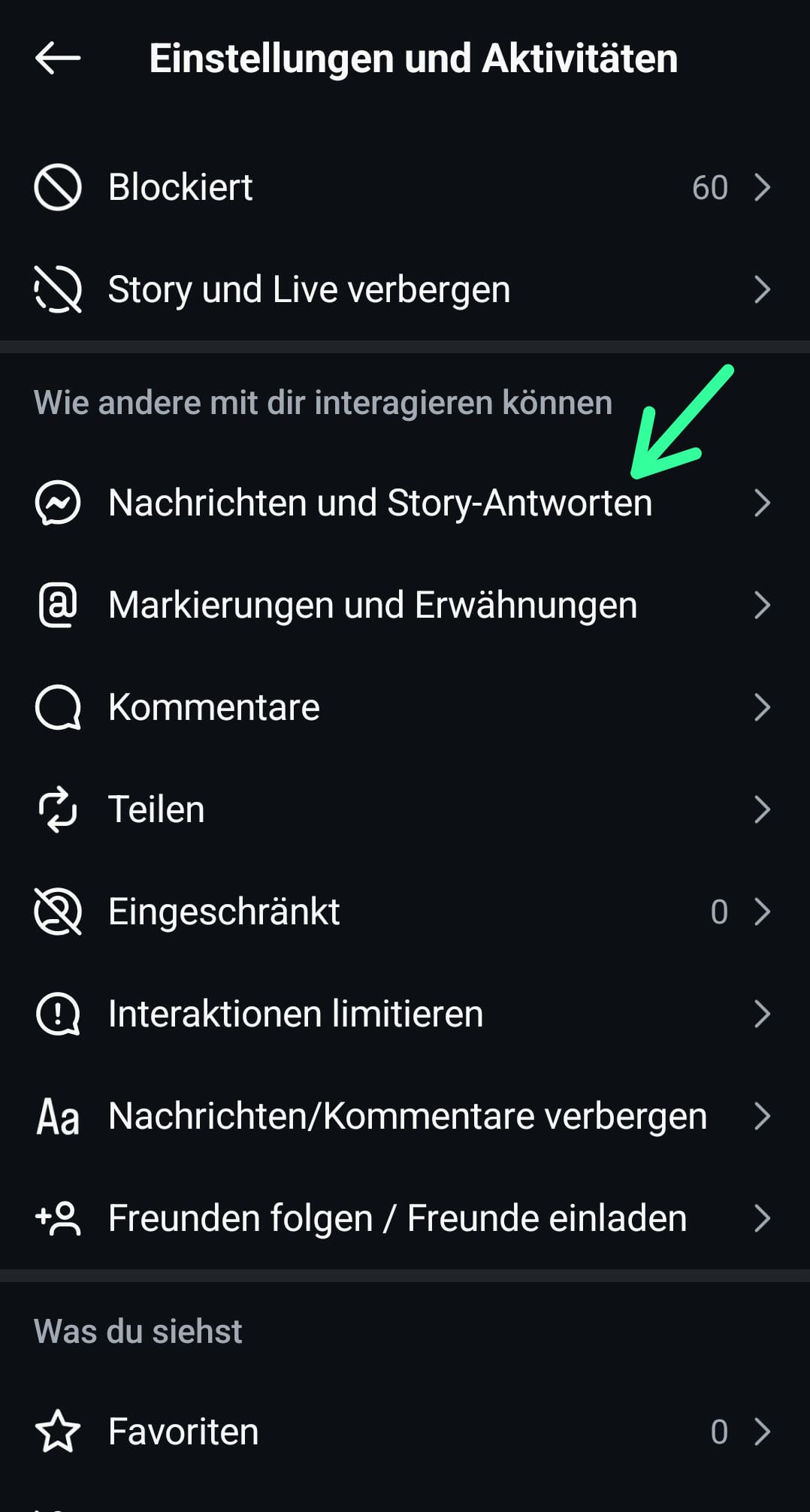810x1512 pixels.
Task: Go back using the arrow icon
Action: coord(58,59)
